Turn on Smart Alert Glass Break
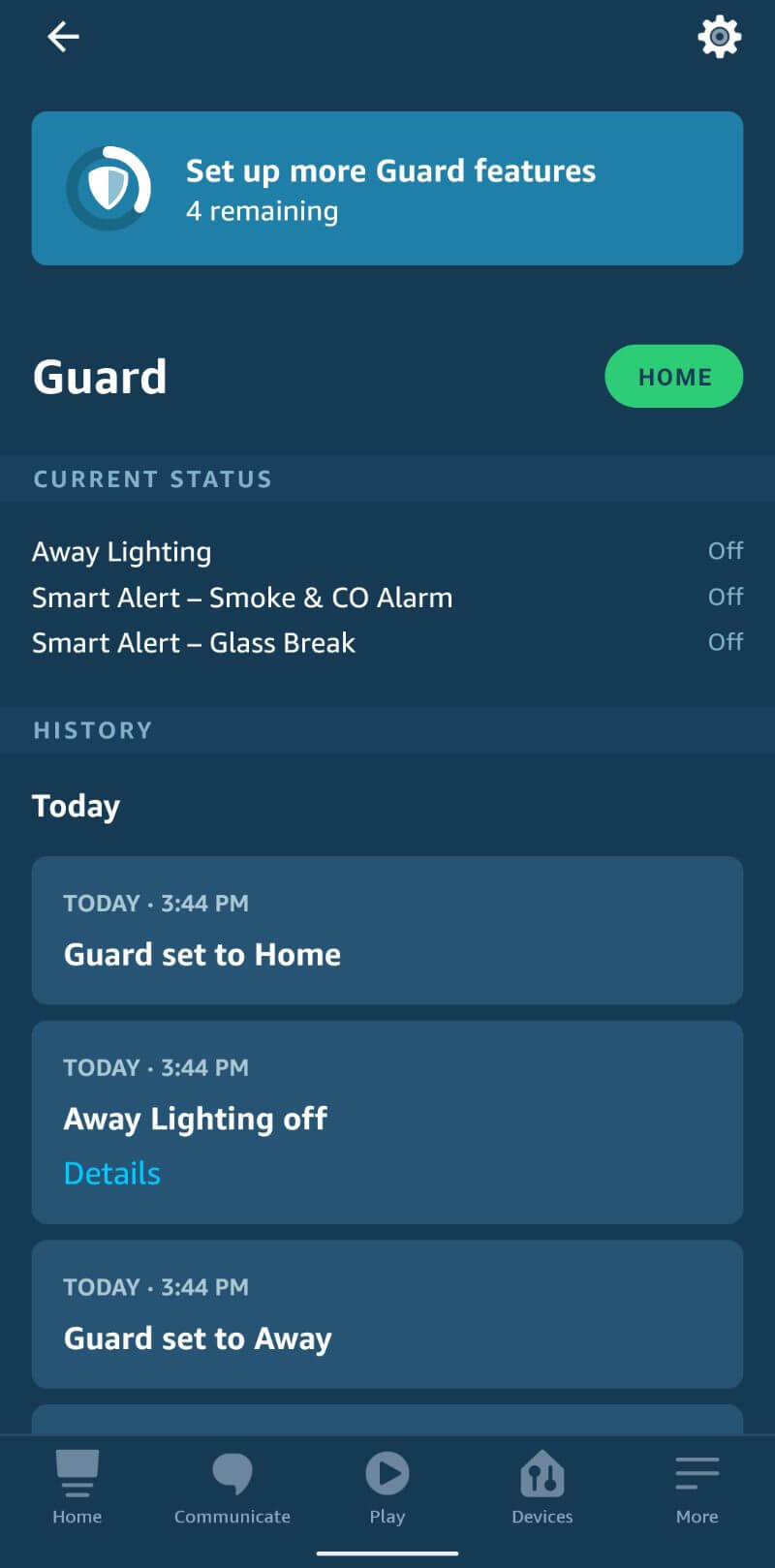 click(x=726, y=642)
